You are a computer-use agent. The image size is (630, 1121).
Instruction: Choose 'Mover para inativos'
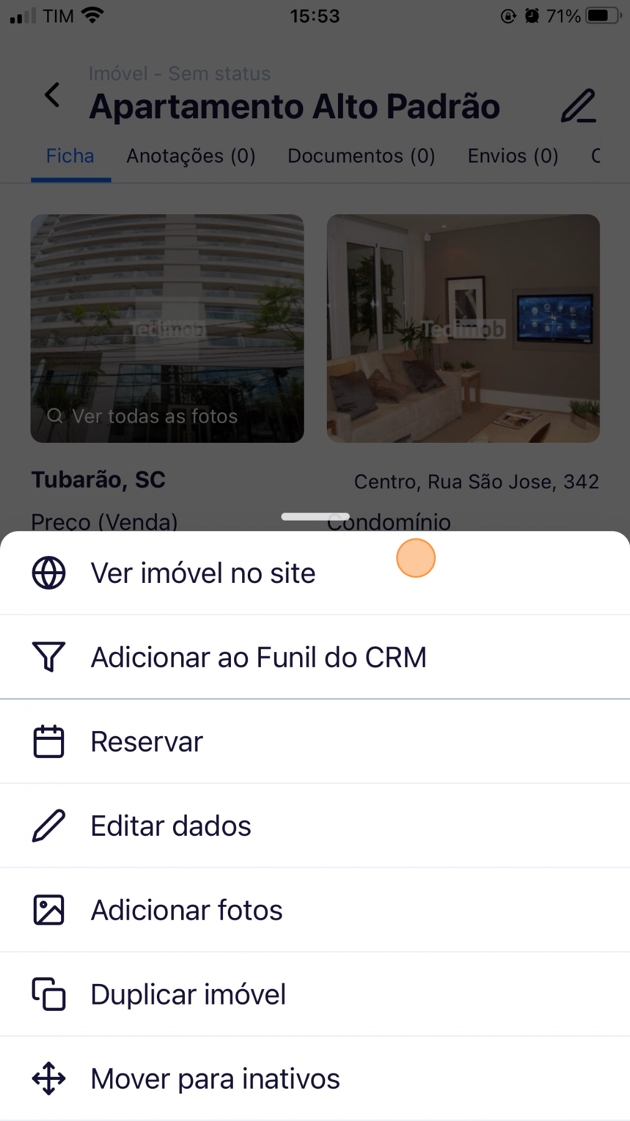click(215, 1079)
